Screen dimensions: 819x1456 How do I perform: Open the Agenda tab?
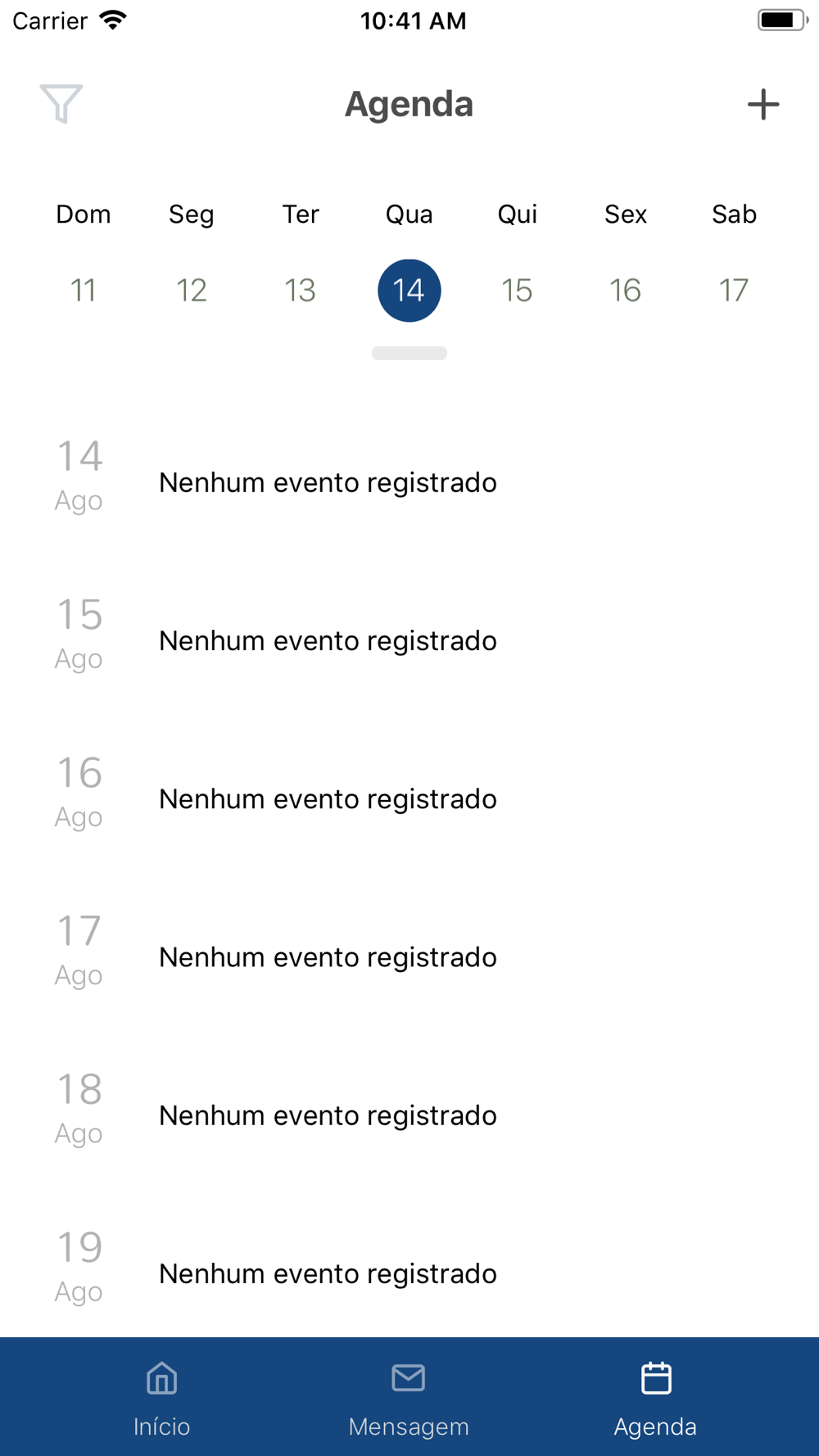click(655, 1398)
